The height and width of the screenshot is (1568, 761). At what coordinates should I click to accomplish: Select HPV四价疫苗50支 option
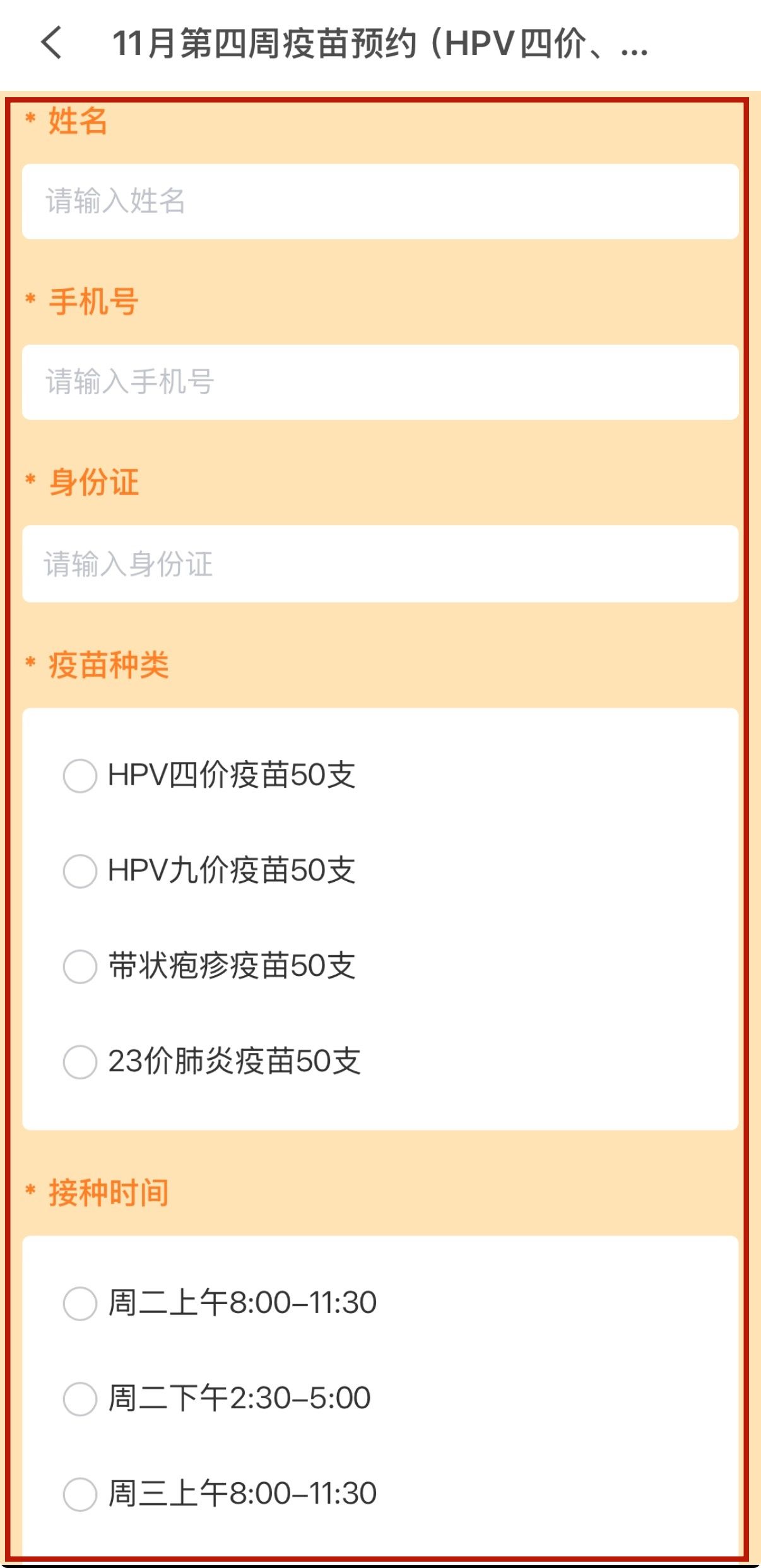tap(80, 775)
